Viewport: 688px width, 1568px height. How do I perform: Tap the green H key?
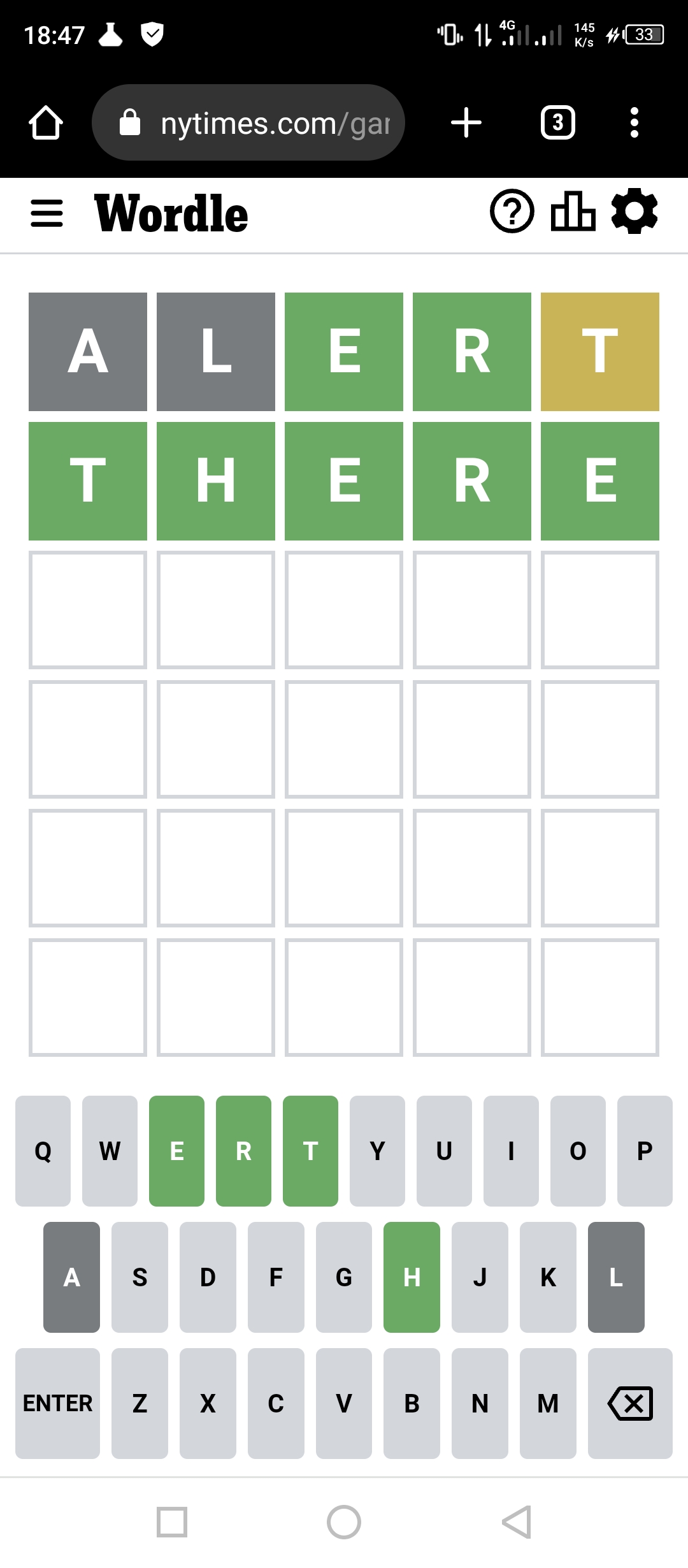click(x=412, y=1277)
